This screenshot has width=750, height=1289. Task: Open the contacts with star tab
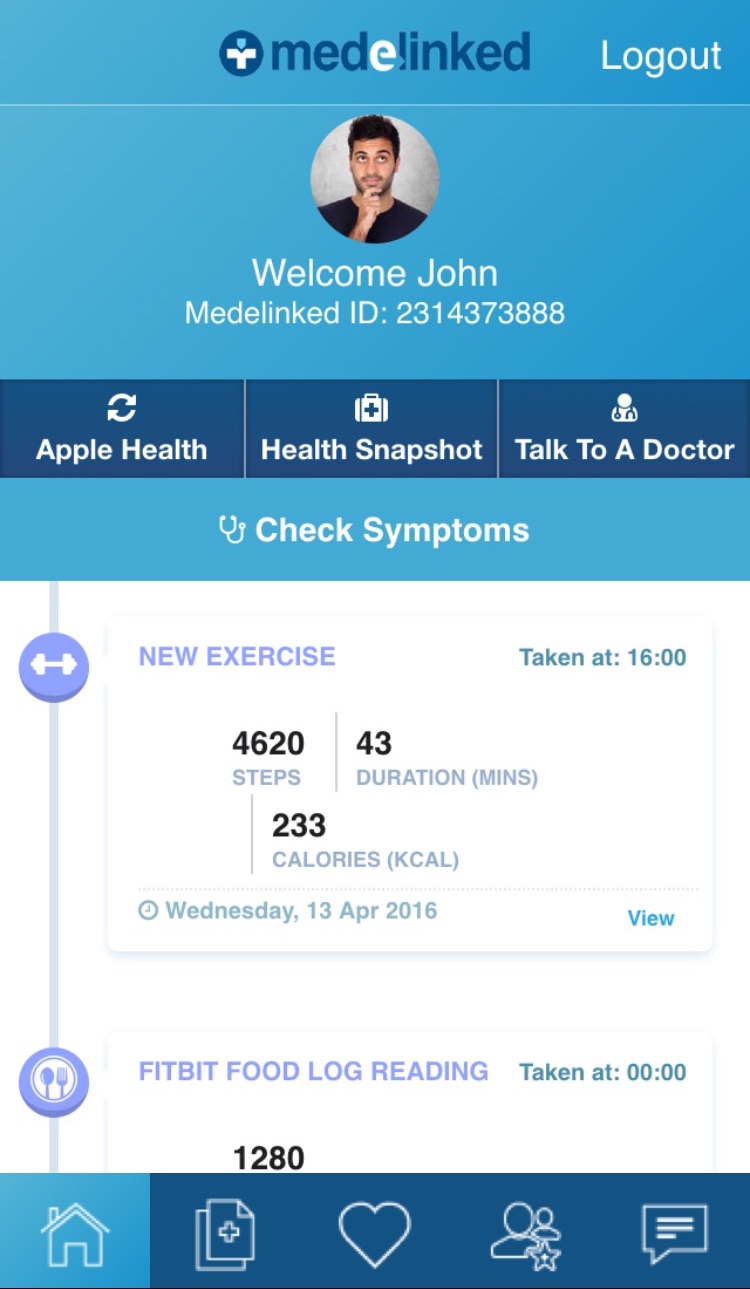tap(525, 1231)
